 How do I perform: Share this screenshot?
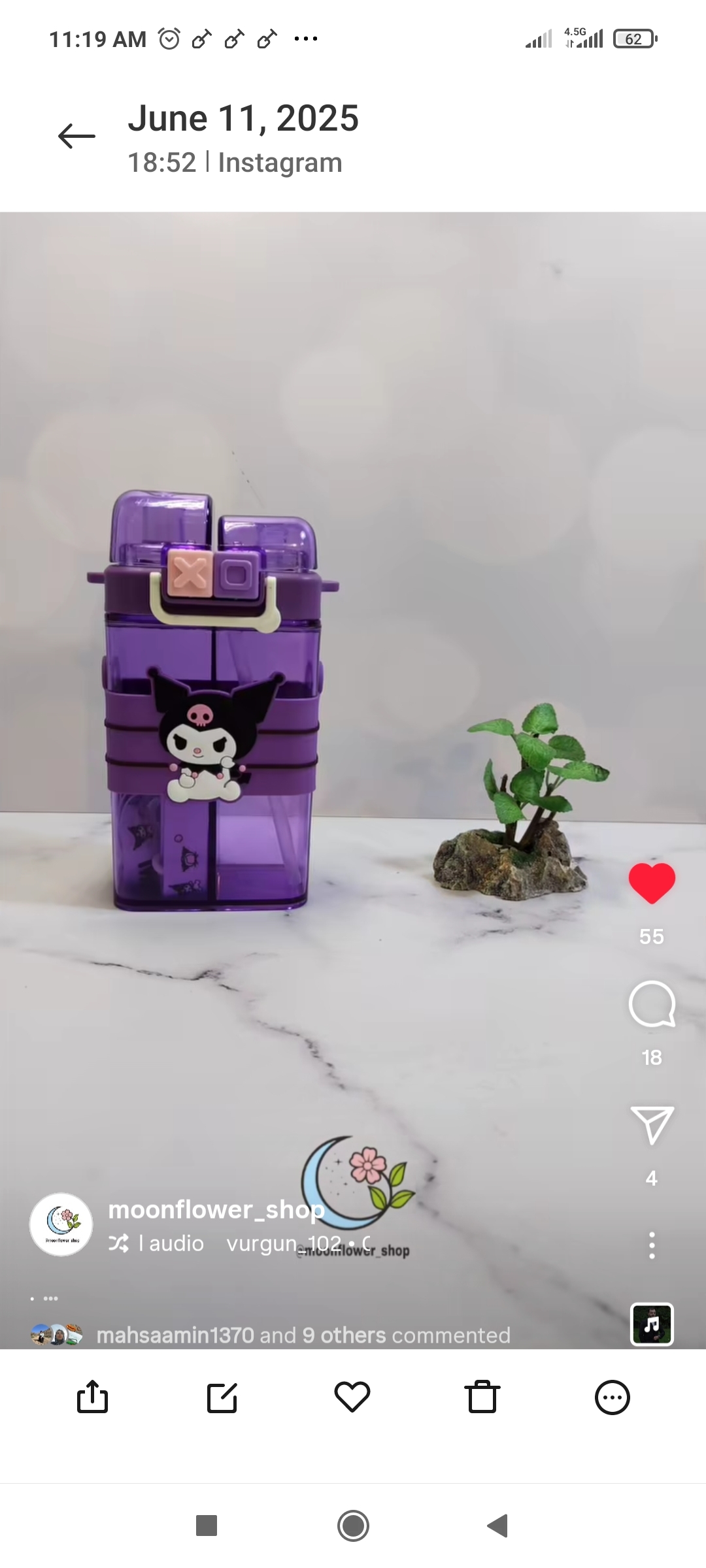[x=92, y=1397]
